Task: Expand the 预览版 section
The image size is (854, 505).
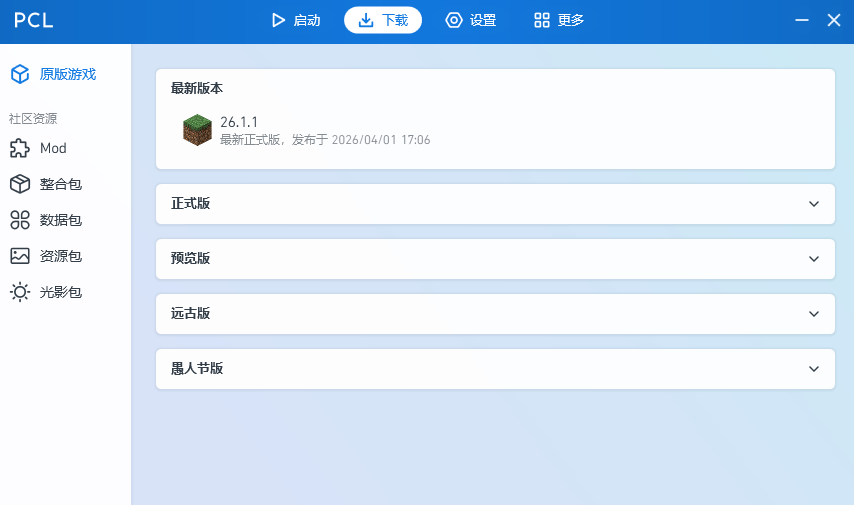Action: click(x=495, y=259)
